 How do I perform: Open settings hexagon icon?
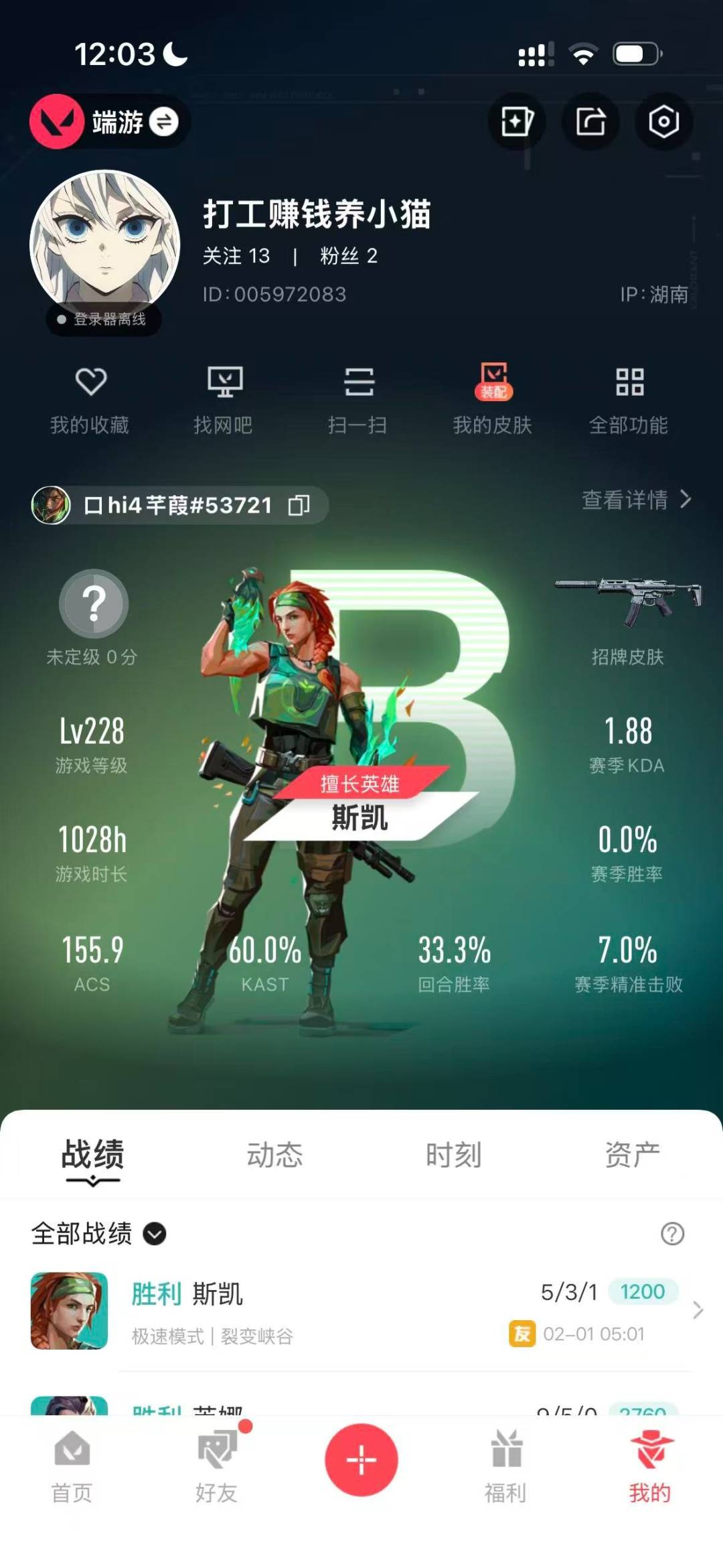coord(663,122)
